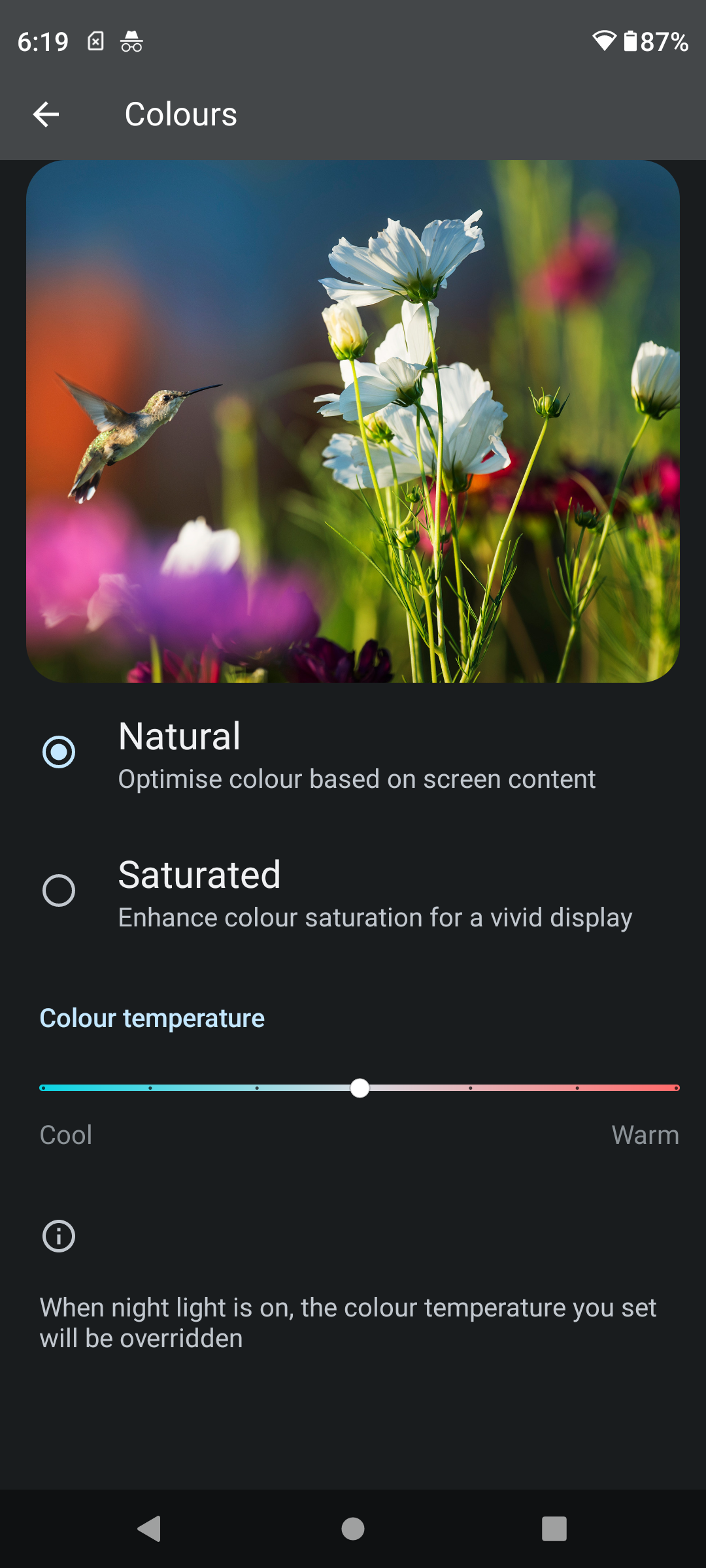
Task: Tap the system home button
Action: point(353,1529)
